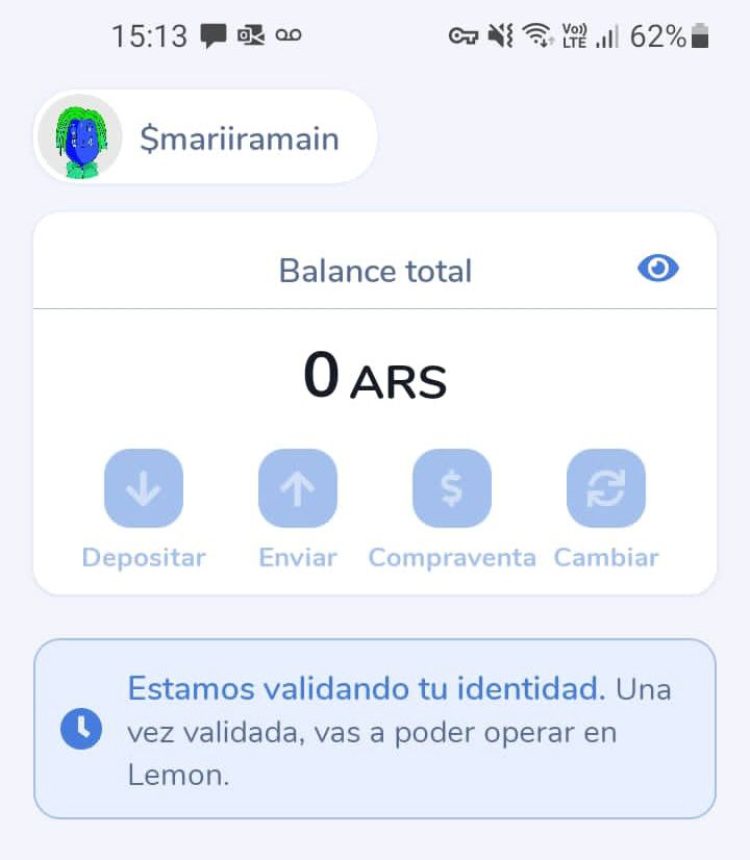This screenshot has width=750, height=860.
Task: Open the Compraventa section label
Action: coord(451,557)
